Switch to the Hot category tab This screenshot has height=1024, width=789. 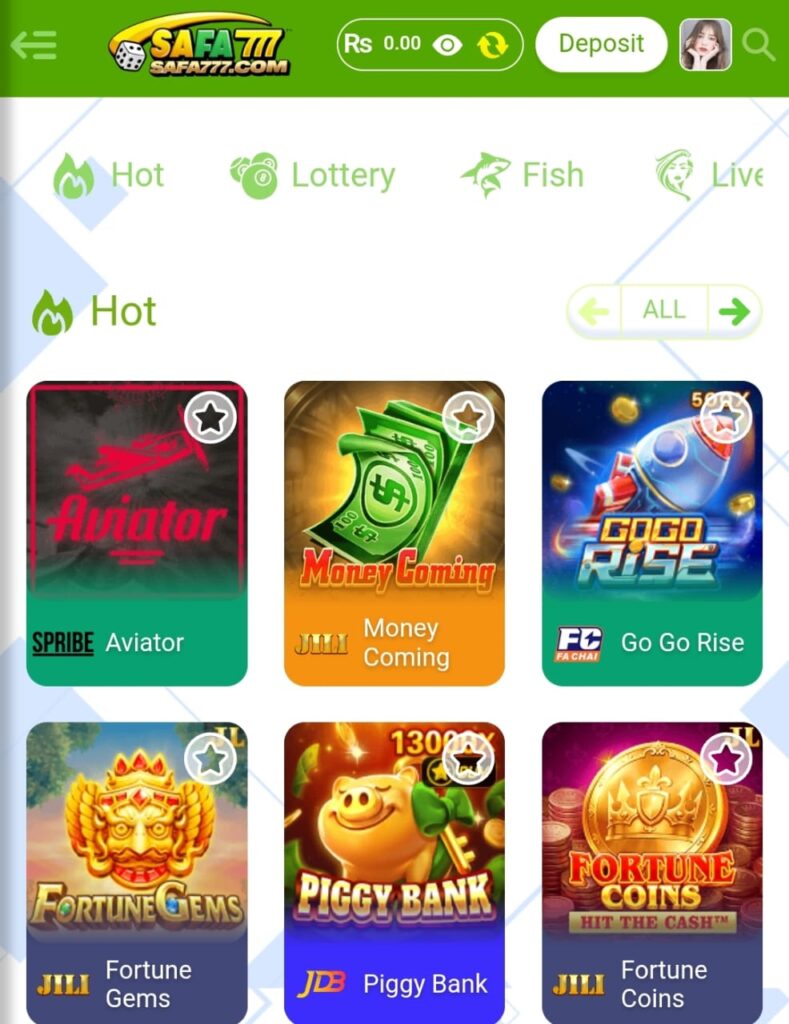[109, 176]
